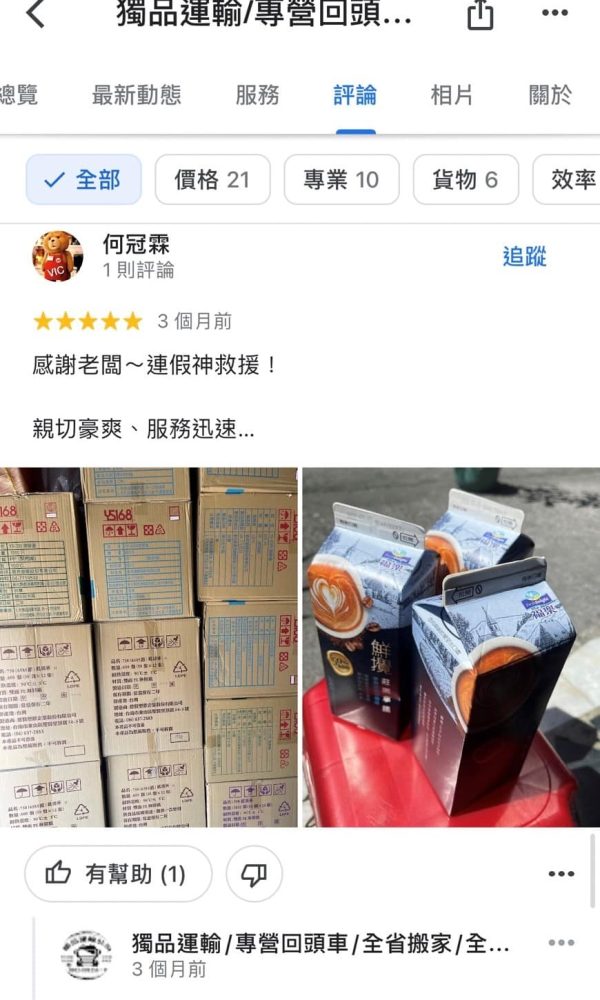Open options for the owner's reply
Viewport: 600px width, 1000px height.
561,943
